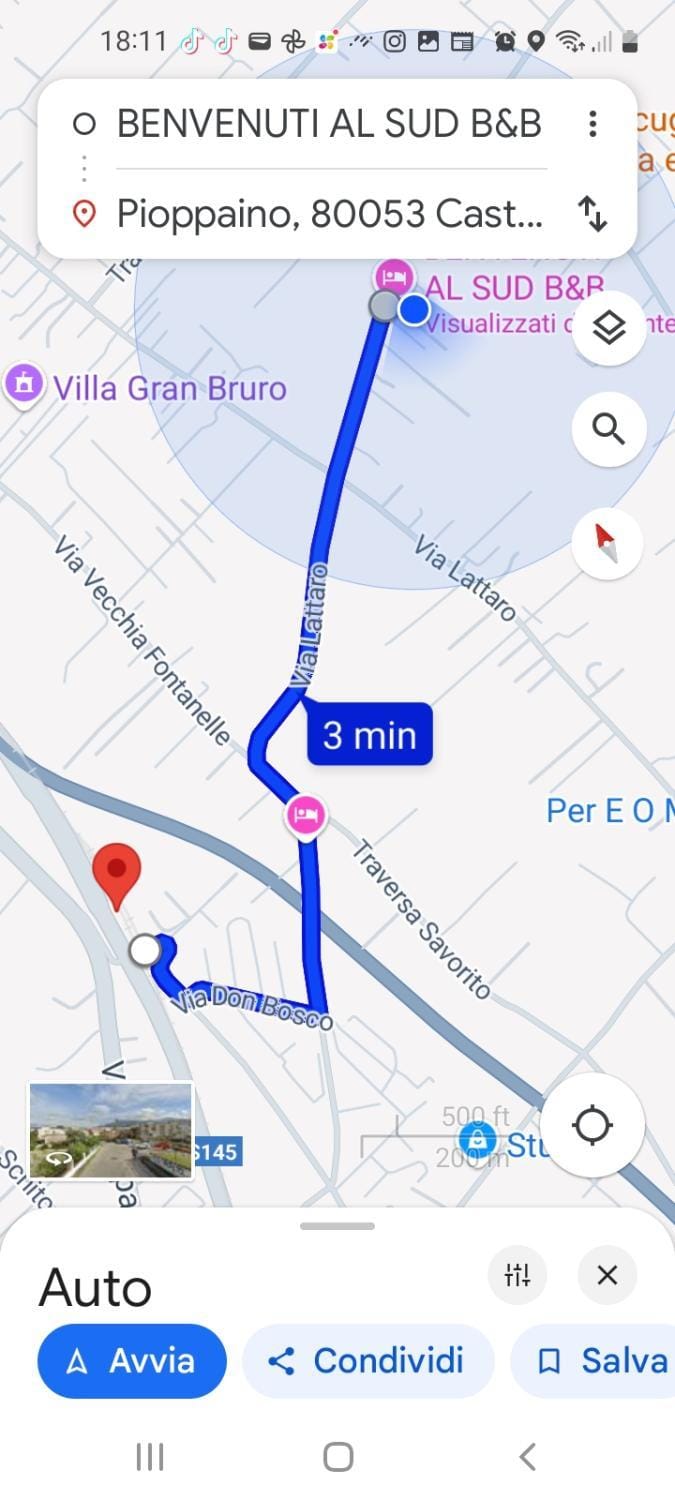Viewport: 675px width, 1500px height.
Task: Share the route with Condividi
Action: click(368, 1361)
